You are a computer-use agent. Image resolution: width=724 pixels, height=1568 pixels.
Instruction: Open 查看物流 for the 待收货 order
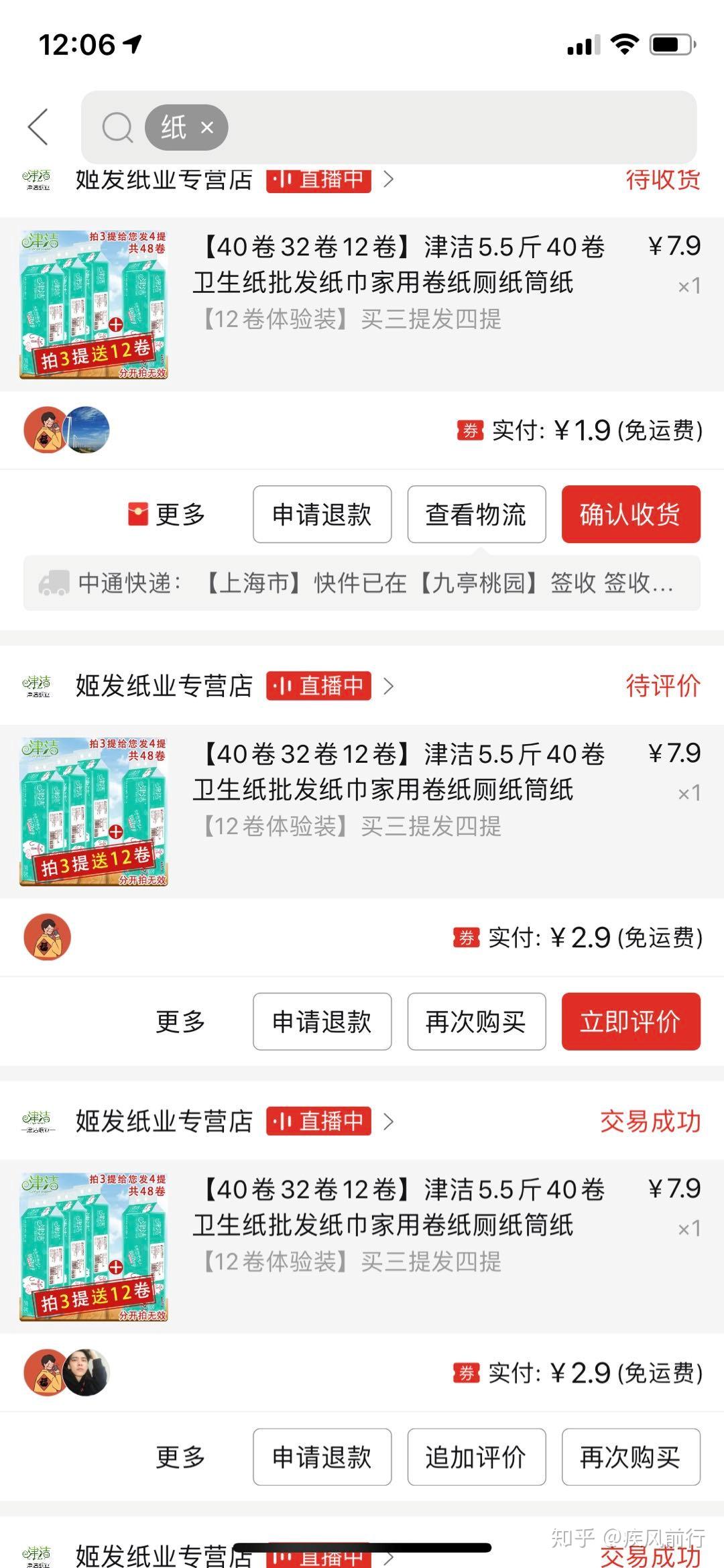point(476,514)
